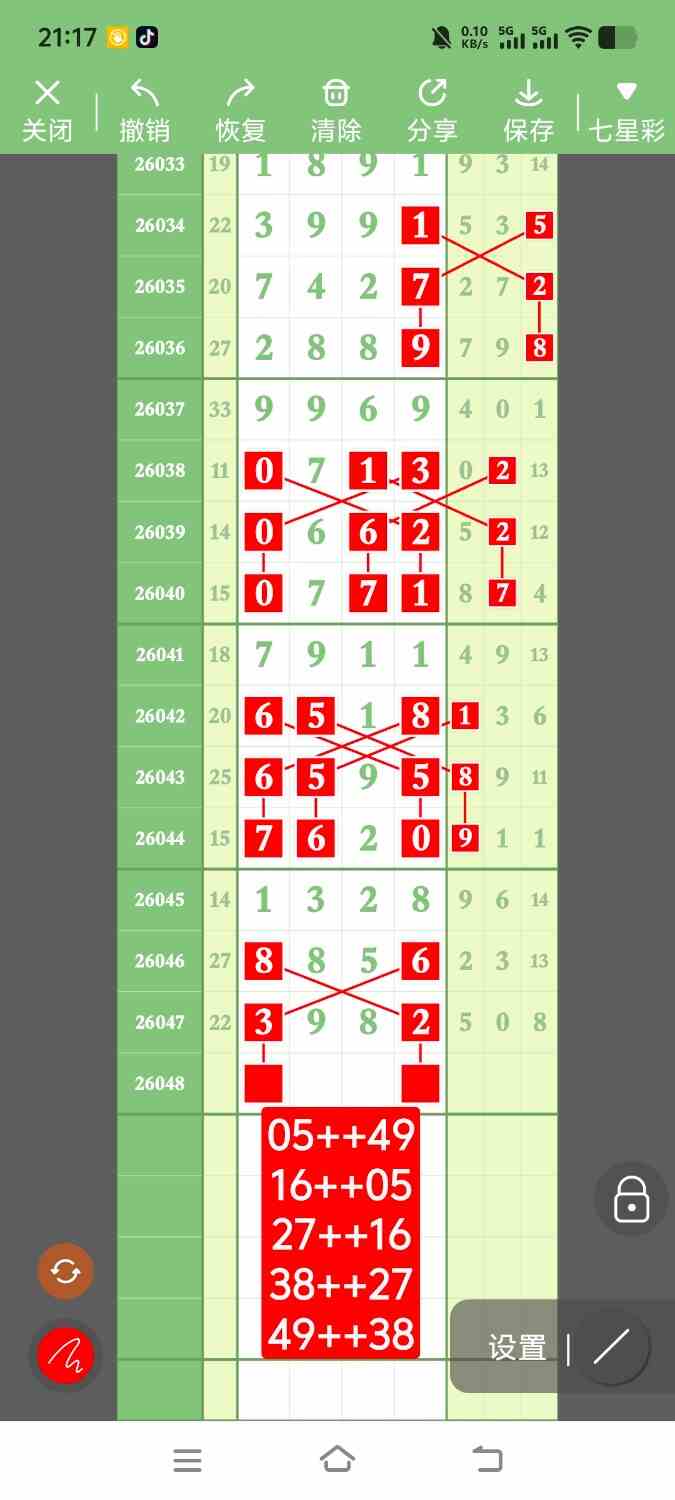Return to the system home screen

337,1459
